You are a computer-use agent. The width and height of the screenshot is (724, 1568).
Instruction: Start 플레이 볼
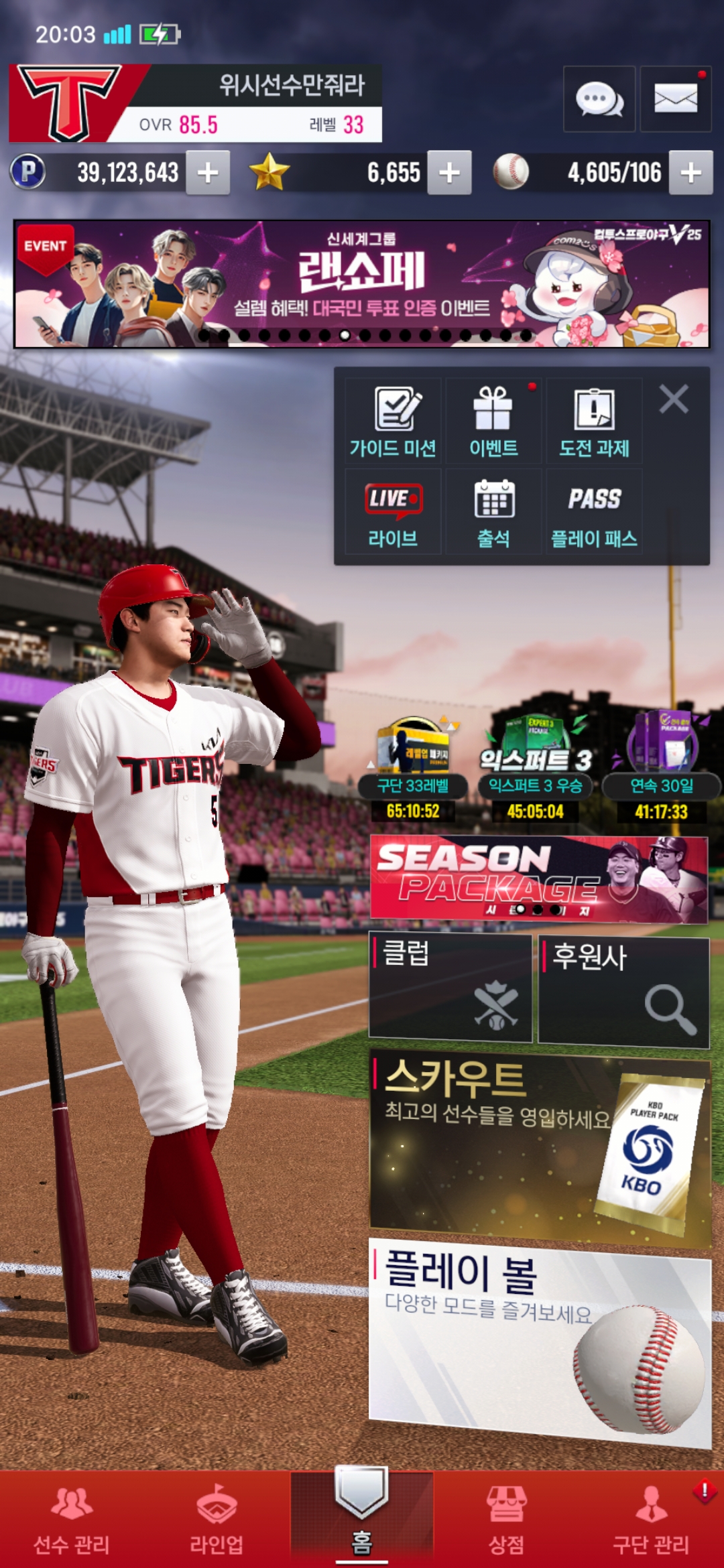[x=538, y=1340]
